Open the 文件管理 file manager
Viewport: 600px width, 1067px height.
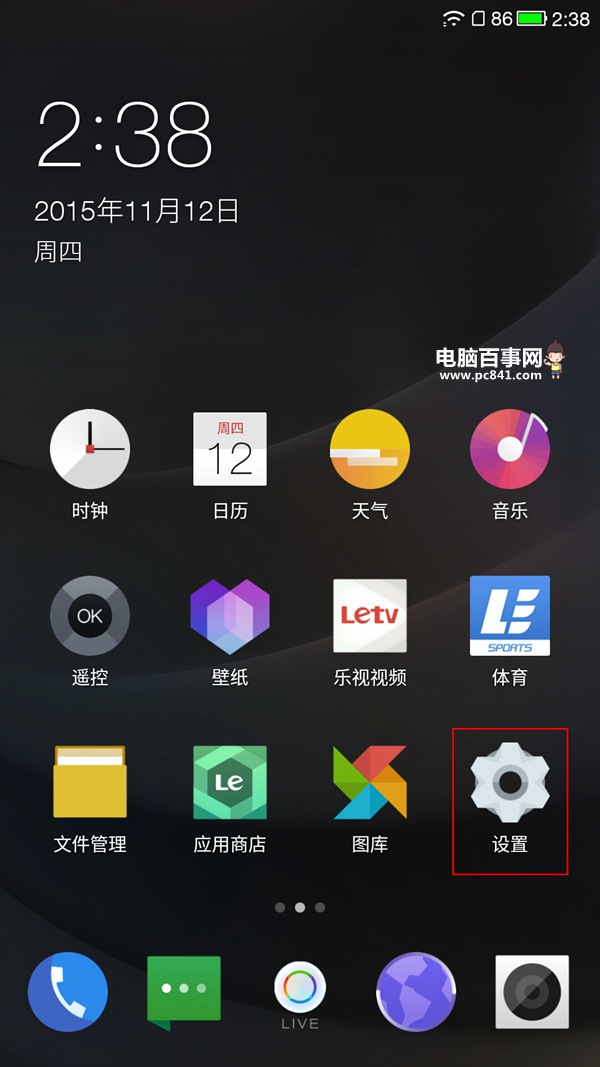(90, 782)
